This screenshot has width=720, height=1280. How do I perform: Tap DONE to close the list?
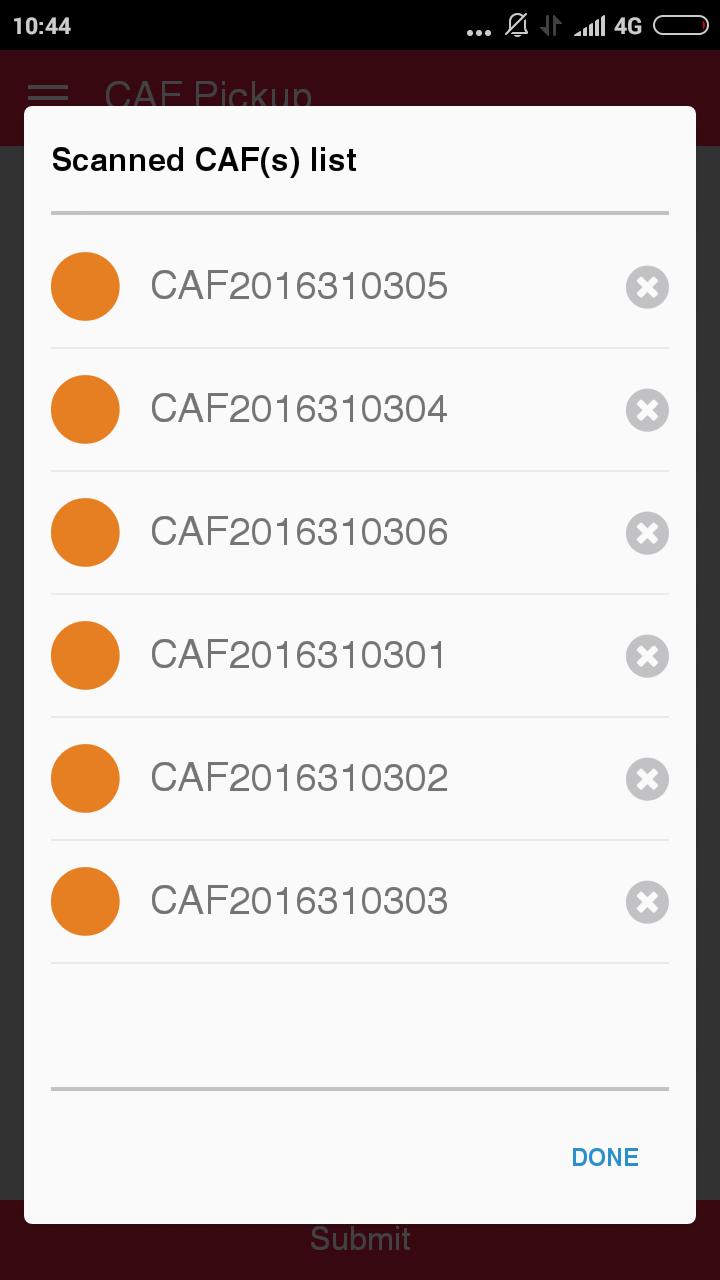(604, 1157)
